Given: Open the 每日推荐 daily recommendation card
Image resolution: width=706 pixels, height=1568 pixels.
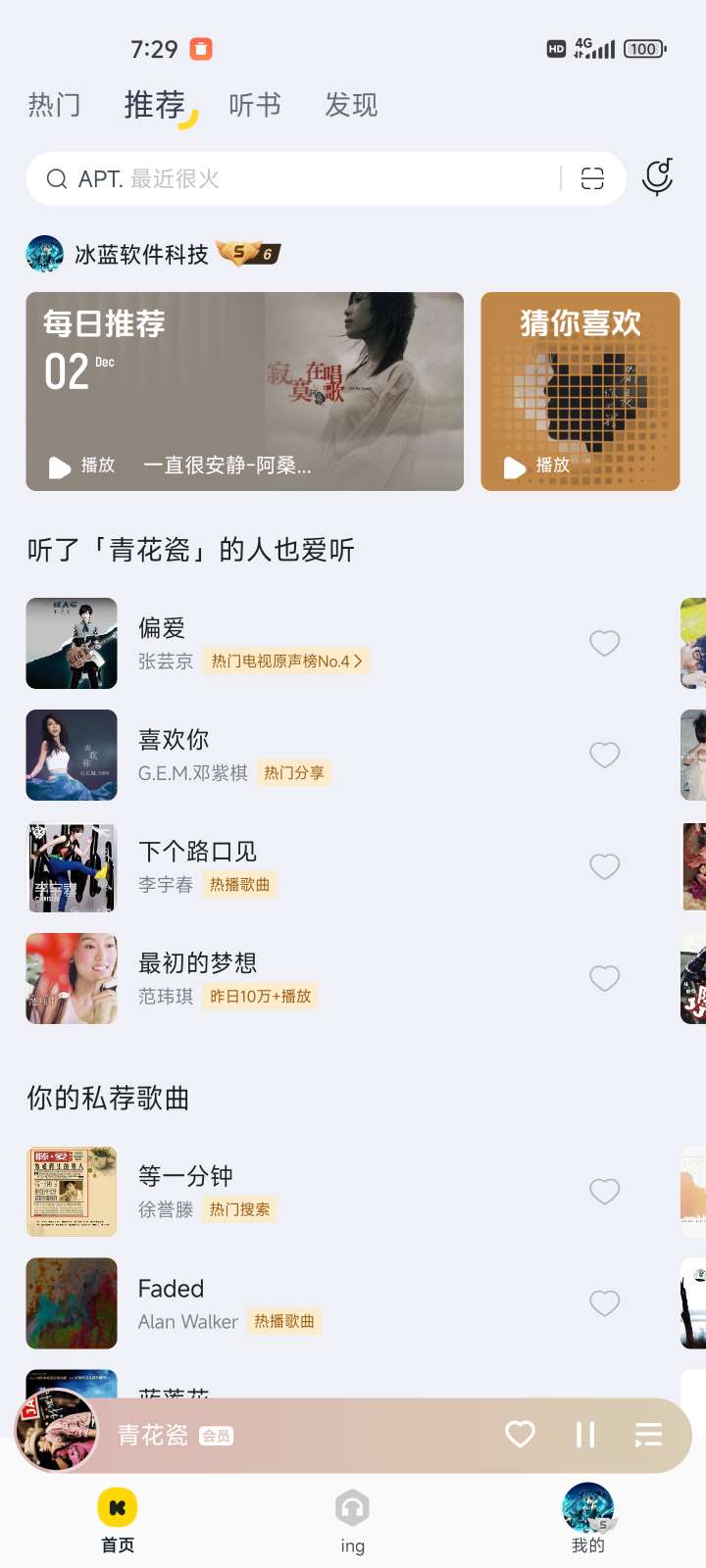Looking at the screenshot, I should 244,391.
